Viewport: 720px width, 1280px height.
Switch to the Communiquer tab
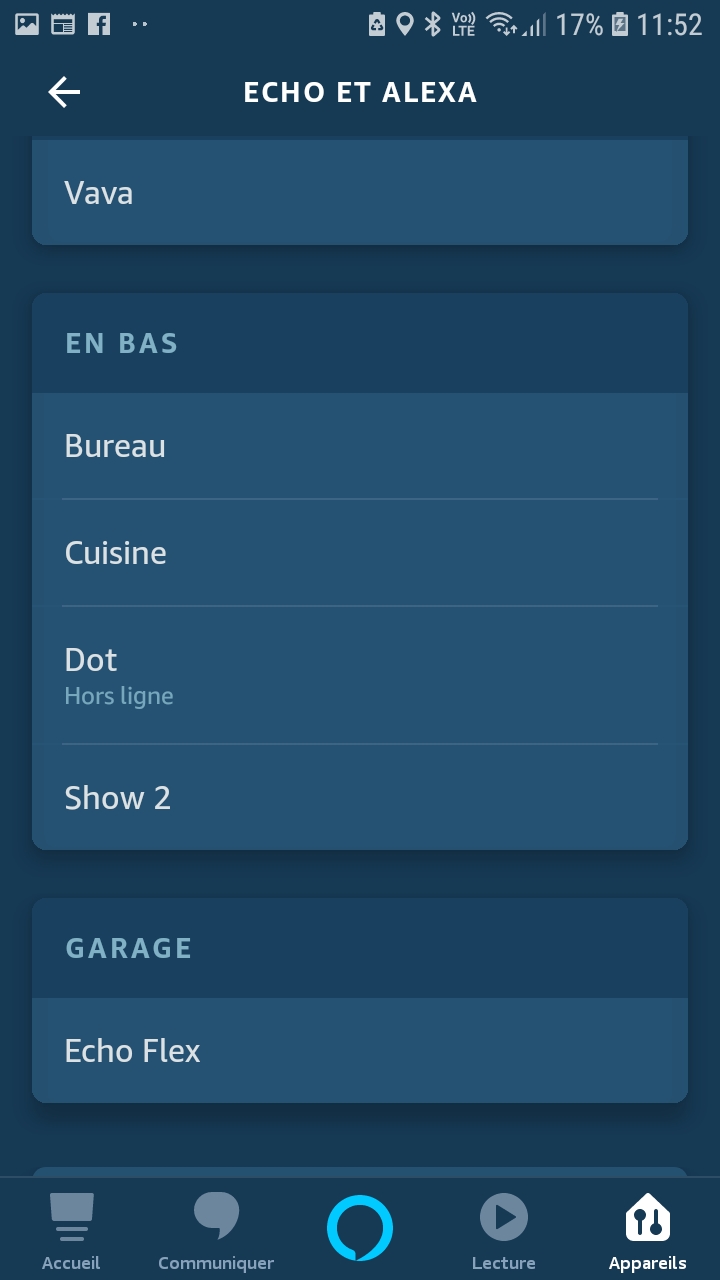pyautogui.click(x=216, y=1231)
